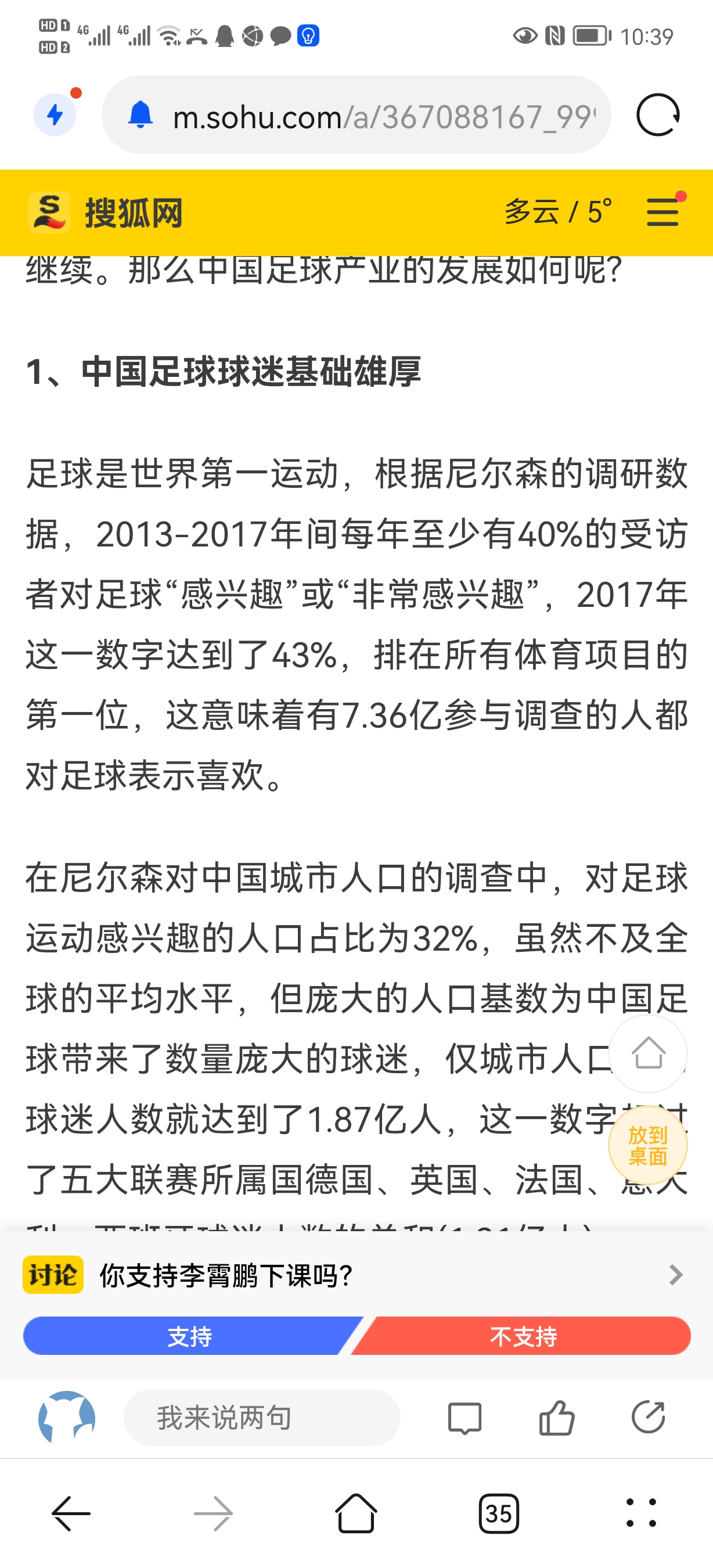This screenshot has height=1568, width=713.
Task: Tap the 我来说两句 comment field
Action: pyautogui.click(x=262, y=1418)
